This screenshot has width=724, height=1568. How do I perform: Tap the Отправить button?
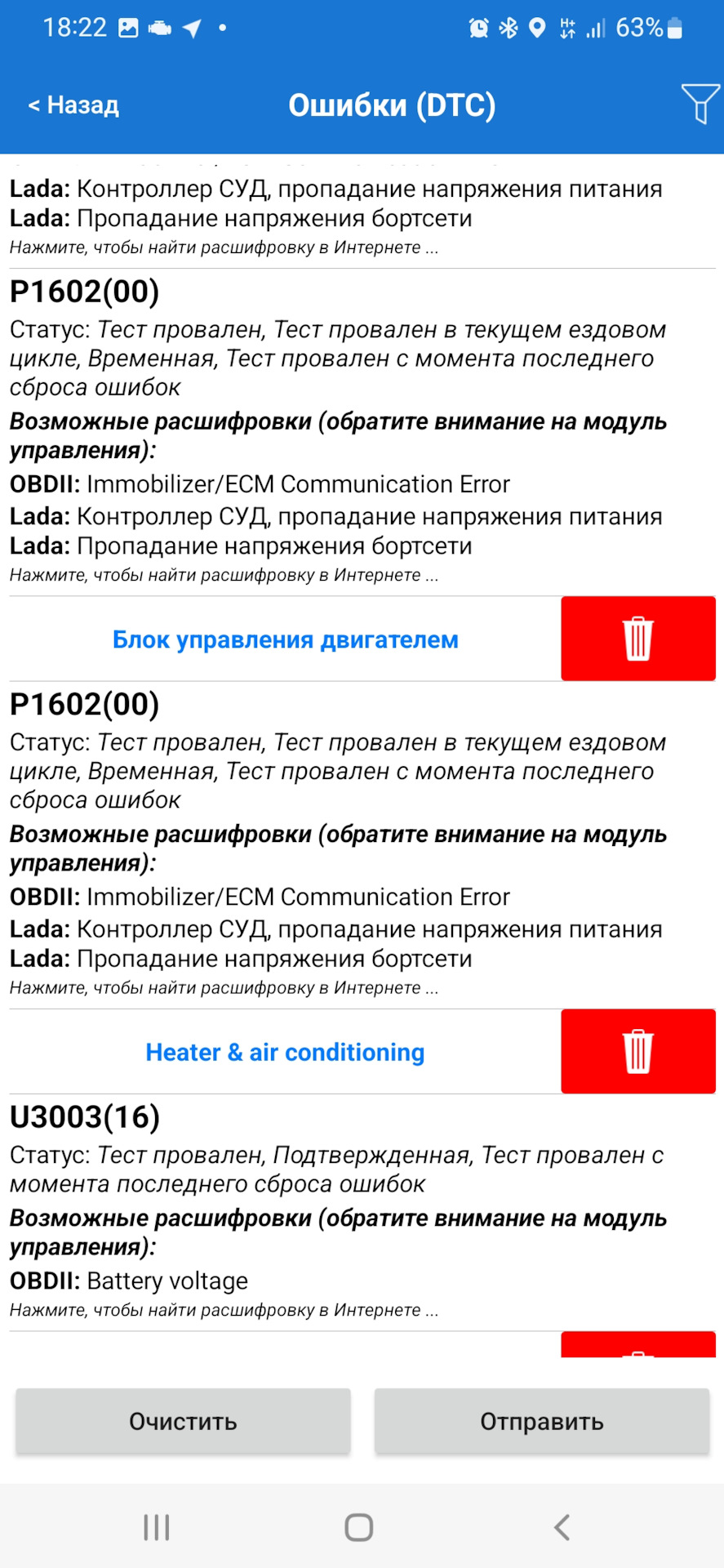pyautogui.click(x=541, y=1422)
